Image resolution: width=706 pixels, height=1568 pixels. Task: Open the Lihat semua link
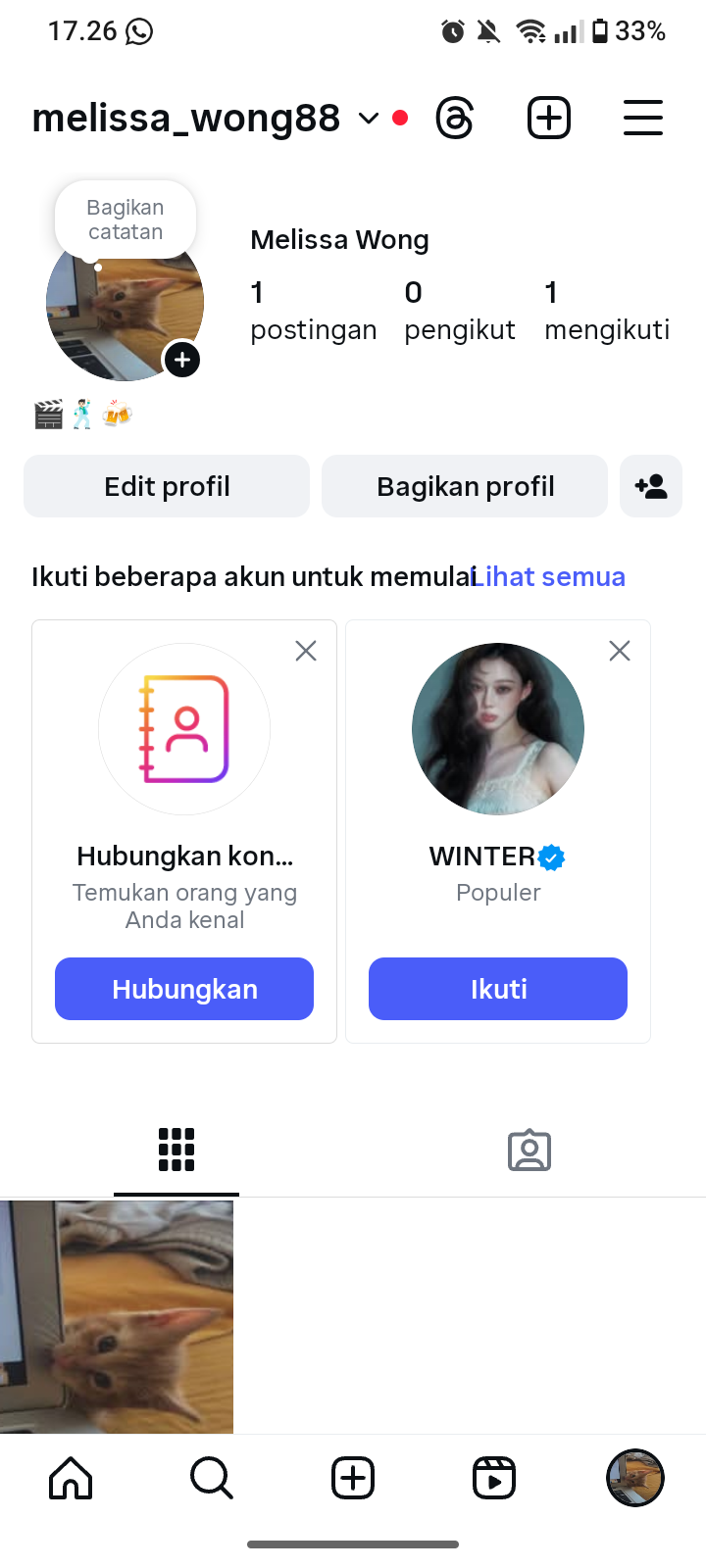(x=549, y=576)
